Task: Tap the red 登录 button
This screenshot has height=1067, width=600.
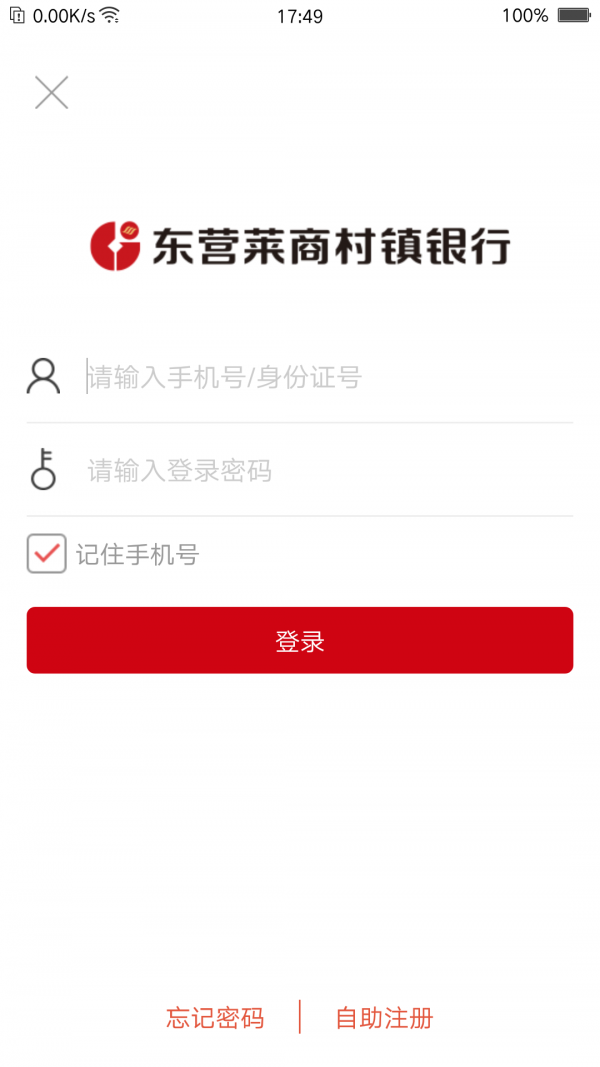Action: pos(300,640)
